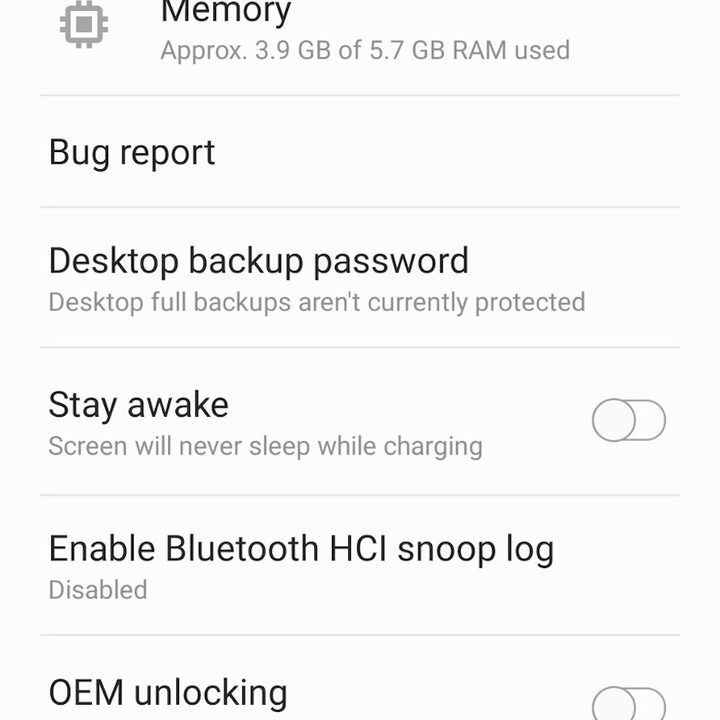Screen dimensions: 720x720
Task: Turn on the Stay awake switch
Action: pyautogui.click(x=628, y=421)
